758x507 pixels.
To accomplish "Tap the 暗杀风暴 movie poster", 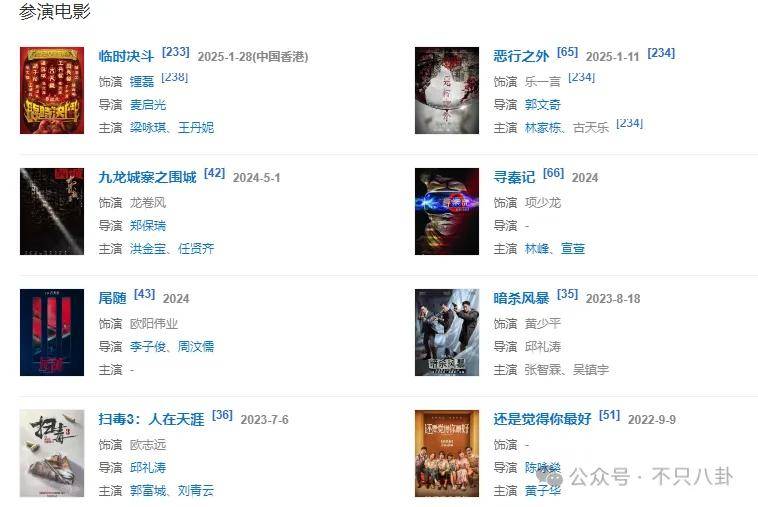I will (x=447, y=333).
